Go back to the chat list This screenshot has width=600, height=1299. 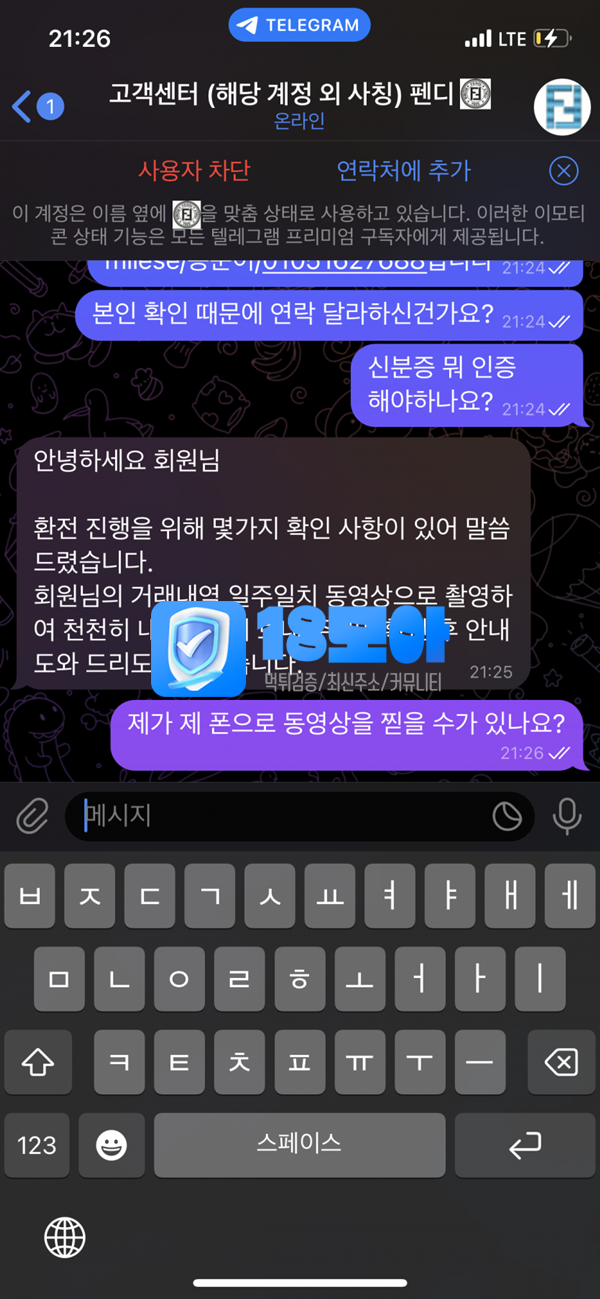(x=36, y=105)
